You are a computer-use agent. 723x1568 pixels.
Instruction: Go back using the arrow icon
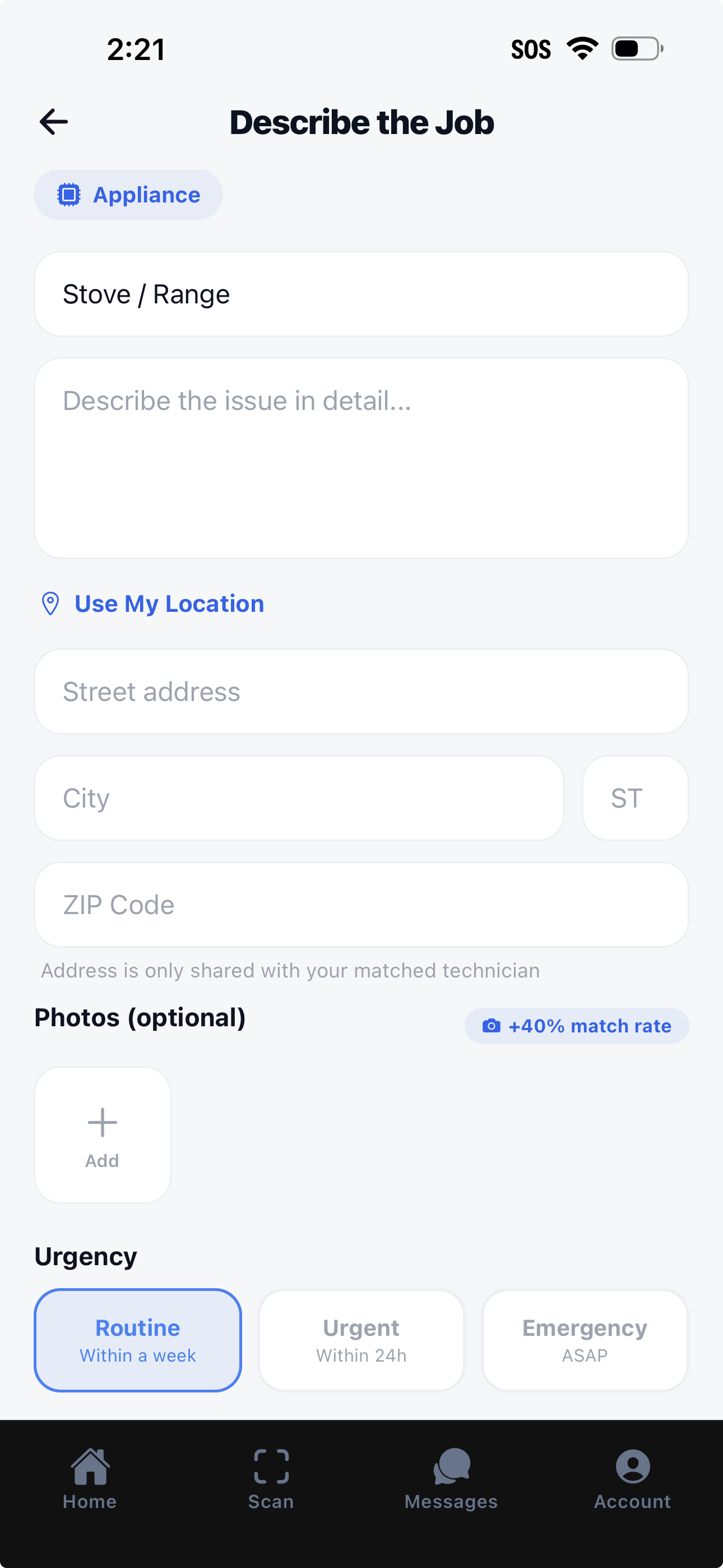point(54,122)
